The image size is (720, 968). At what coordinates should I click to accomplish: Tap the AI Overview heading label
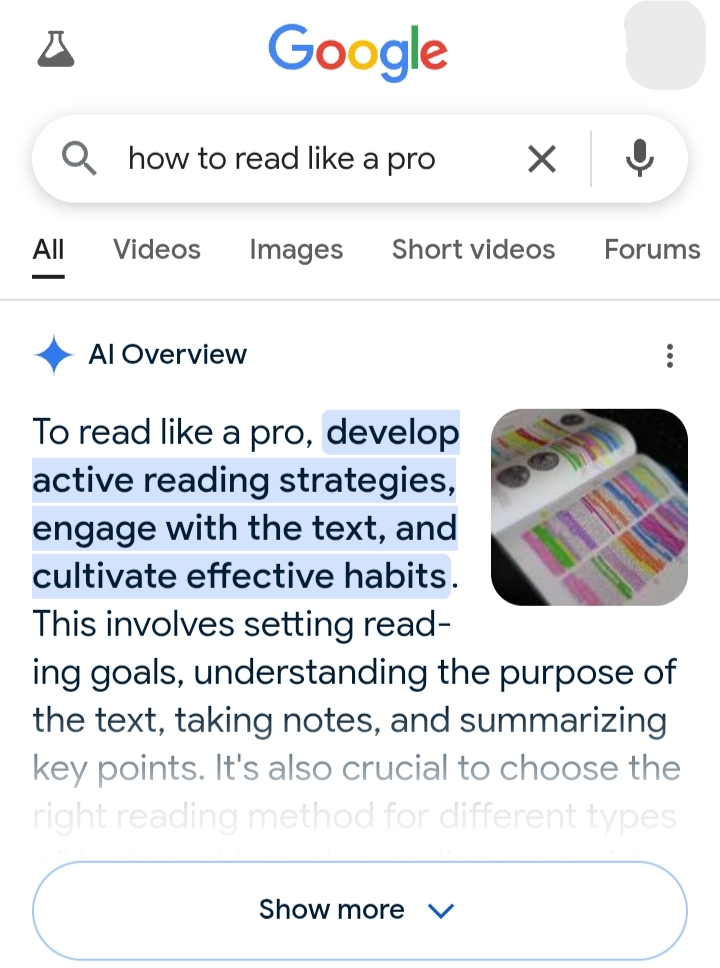(167, 354)
